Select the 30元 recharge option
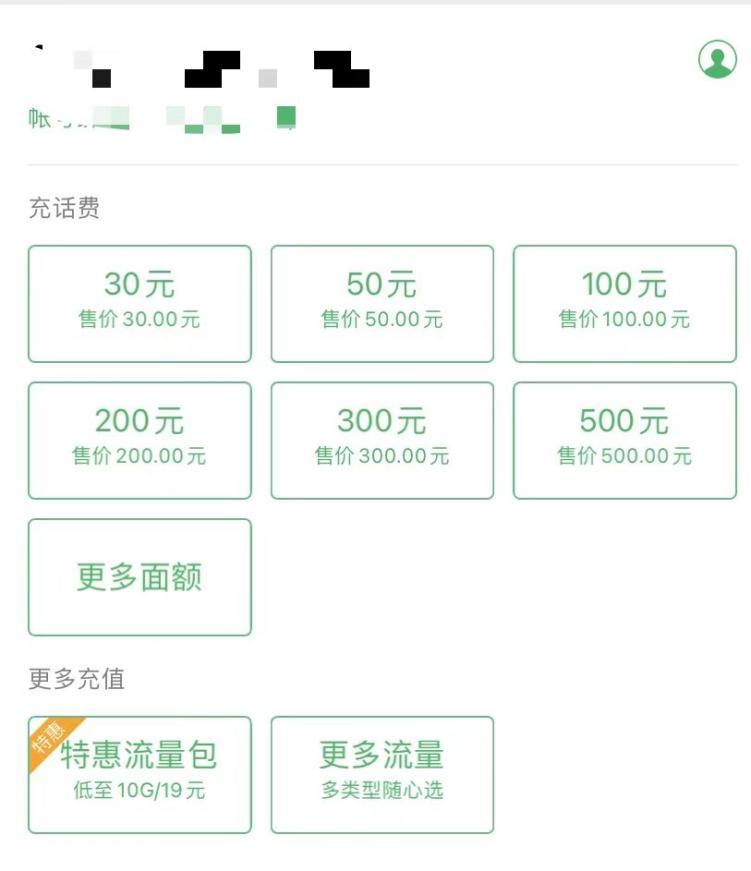 point(139,301)
